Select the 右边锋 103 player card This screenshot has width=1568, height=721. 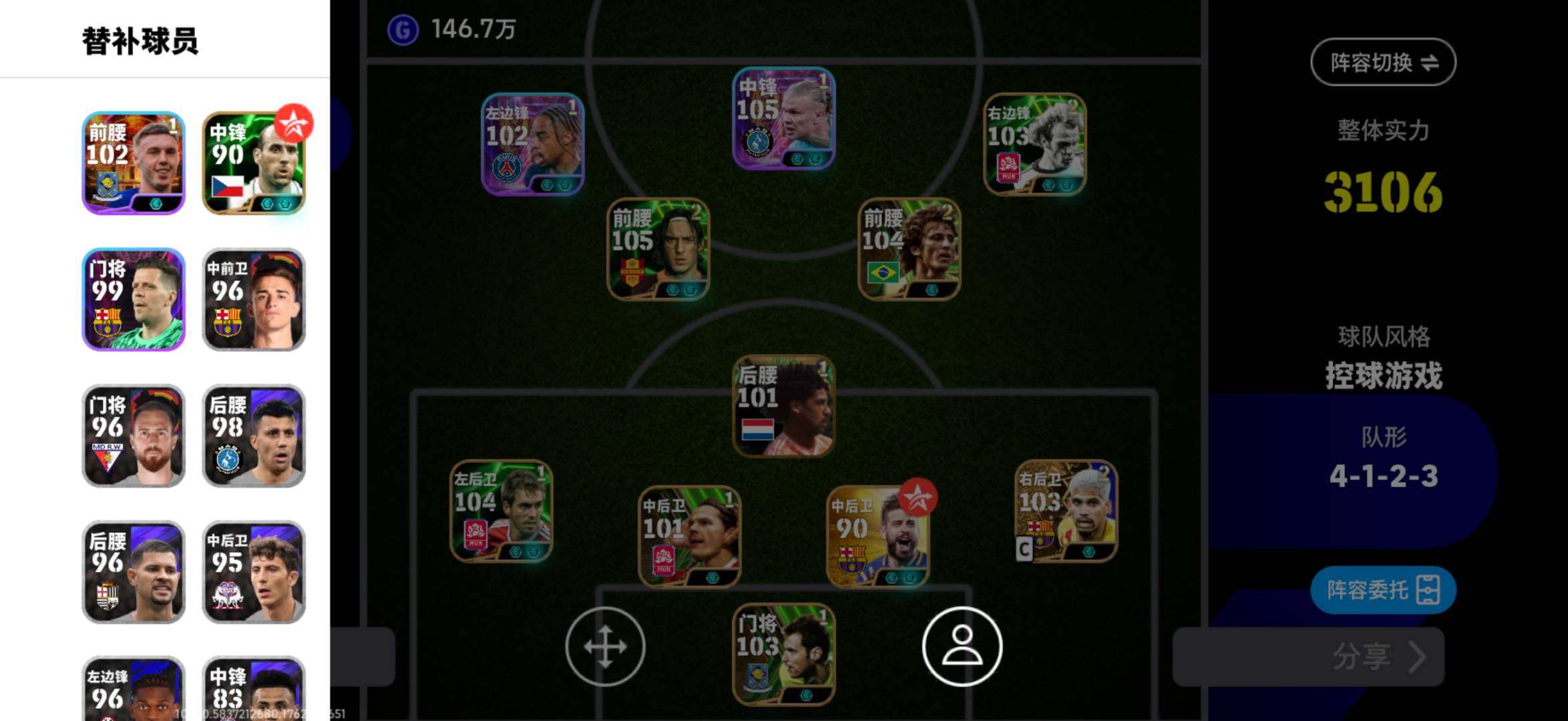coord(1035,144)
